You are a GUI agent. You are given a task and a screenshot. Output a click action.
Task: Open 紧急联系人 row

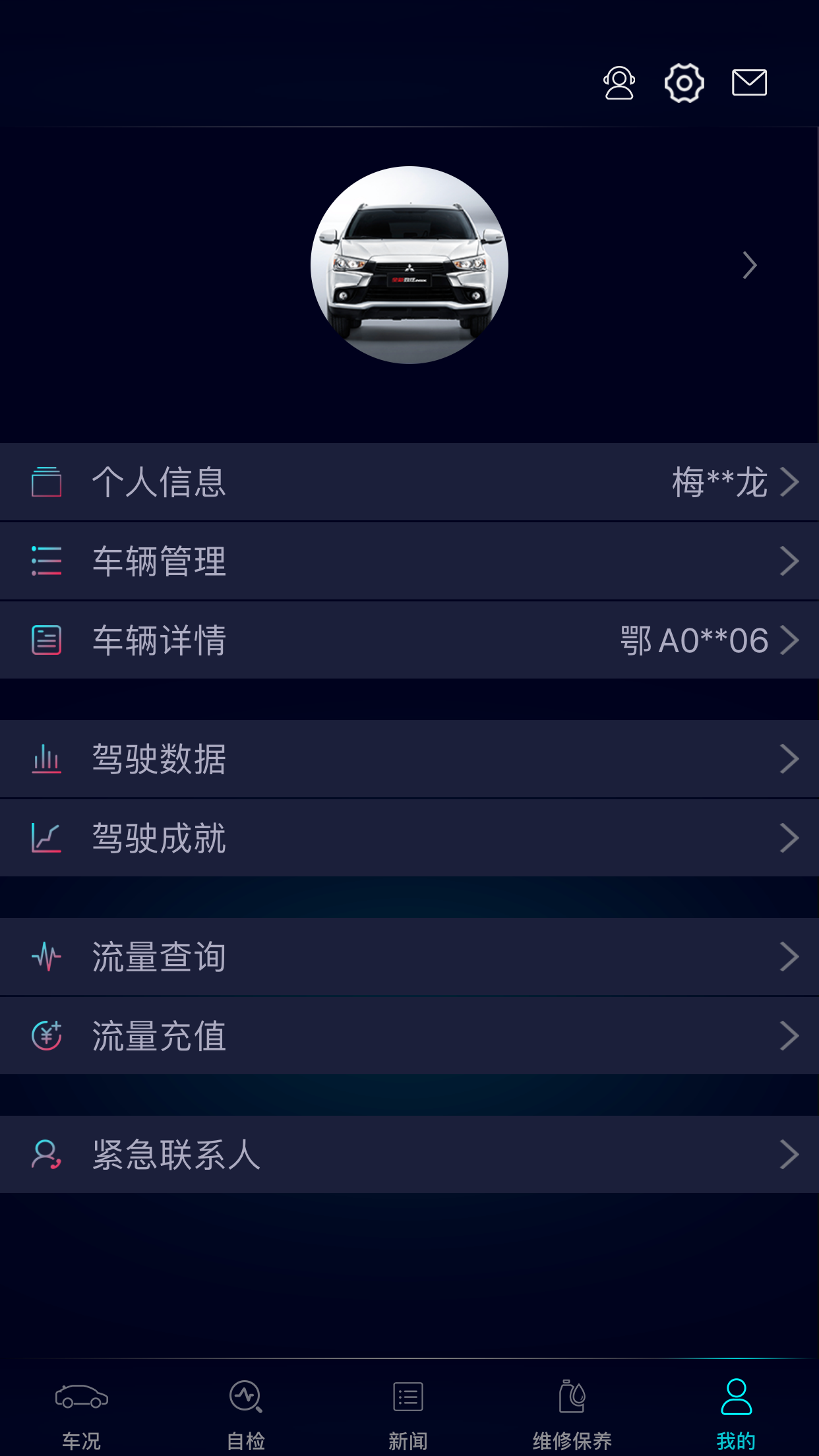(409, 1155)
